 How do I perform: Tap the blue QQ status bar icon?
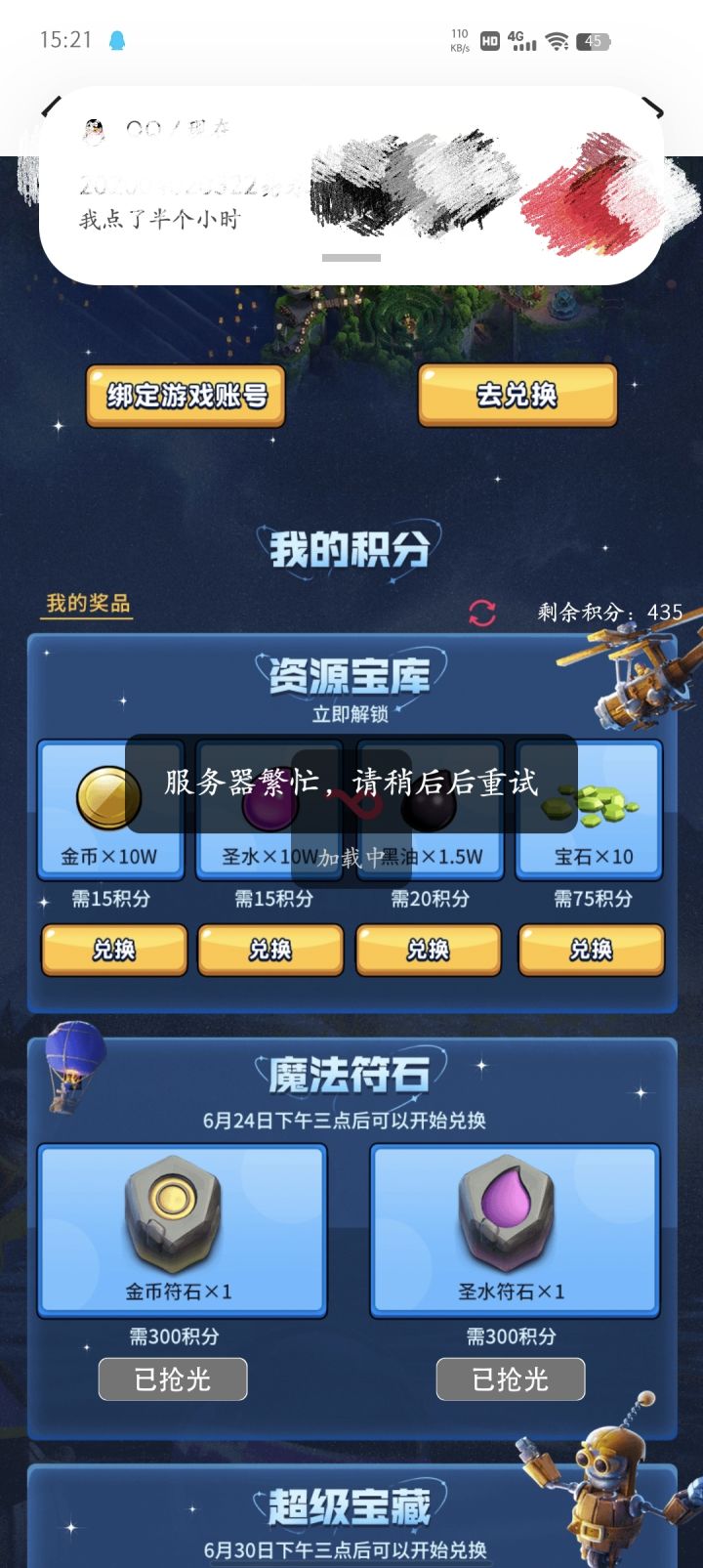(x=115, y=39)
